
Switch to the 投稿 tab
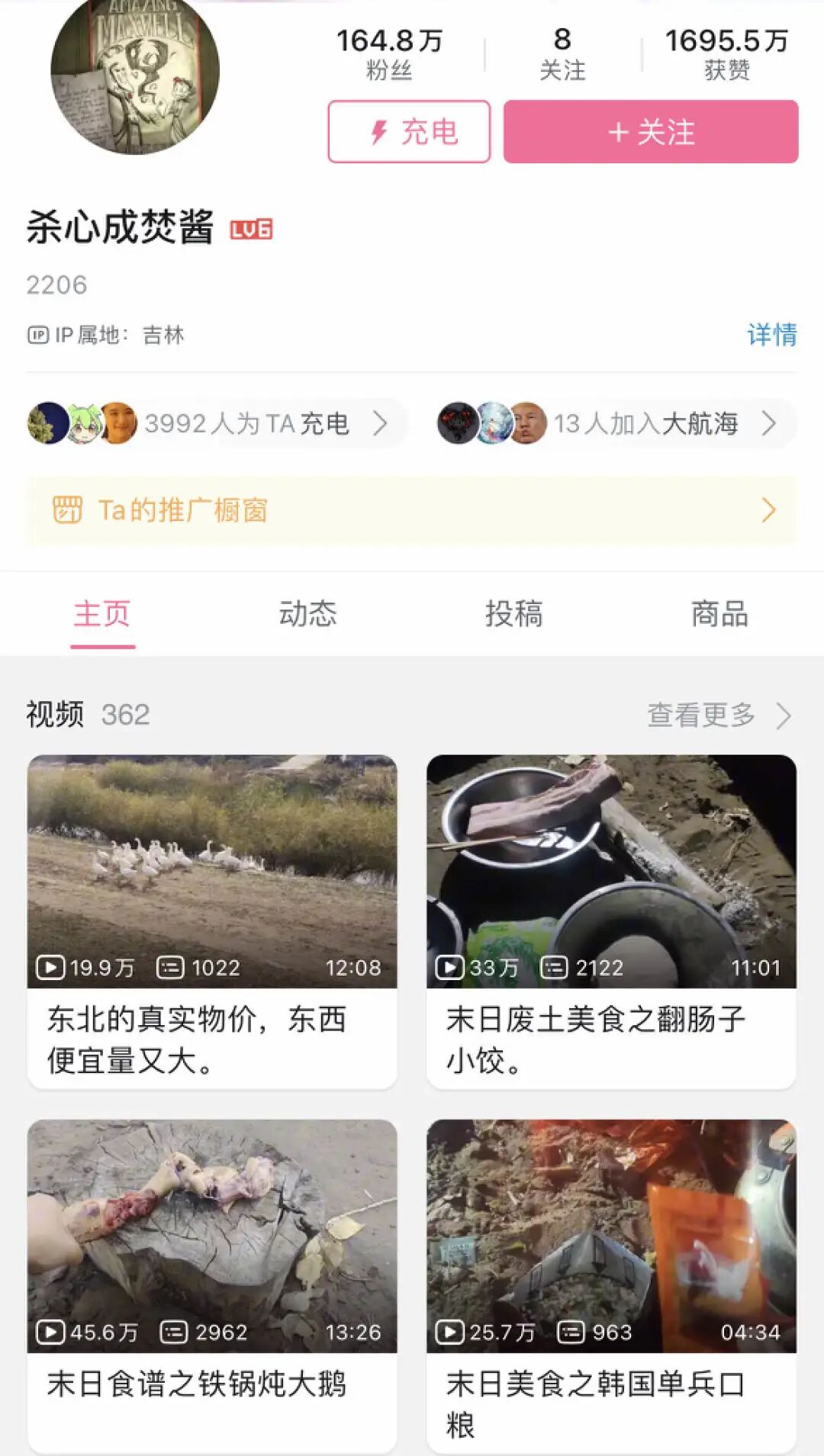click(514, 614)
